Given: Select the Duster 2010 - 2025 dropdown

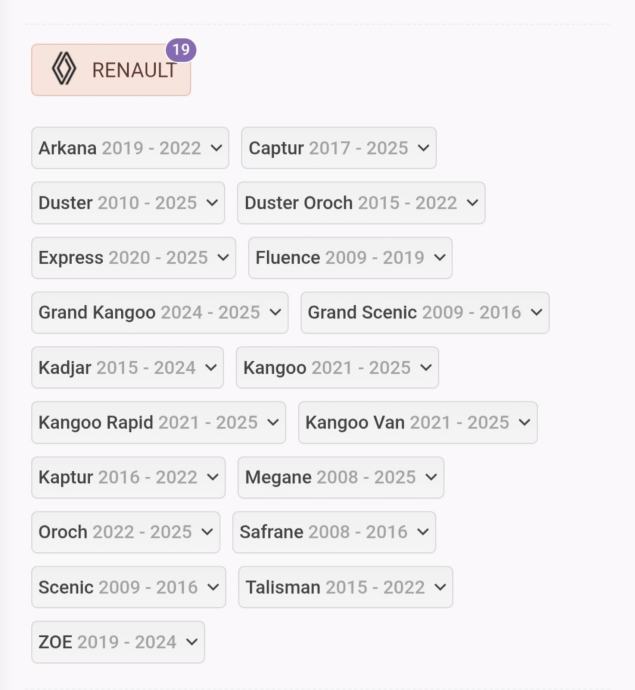Looking at the screenshot, I should point(128,203).
